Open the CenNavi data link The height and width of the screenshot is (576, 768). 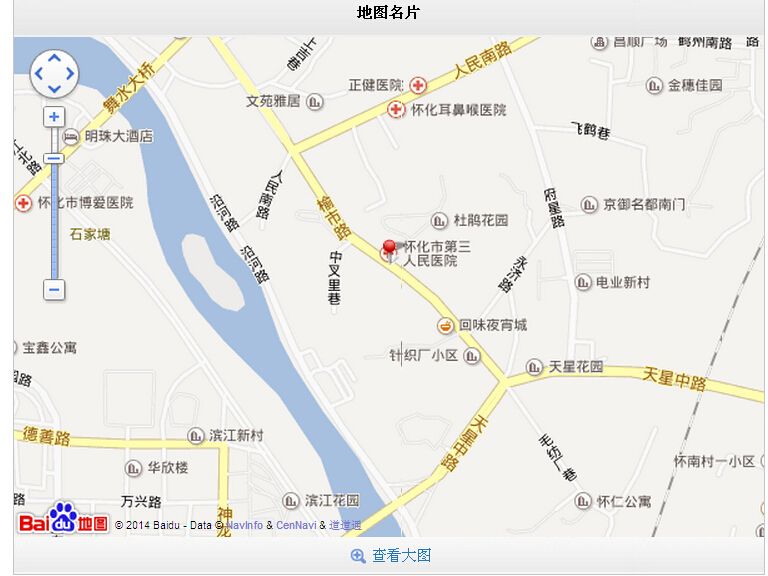coord(296,525)
